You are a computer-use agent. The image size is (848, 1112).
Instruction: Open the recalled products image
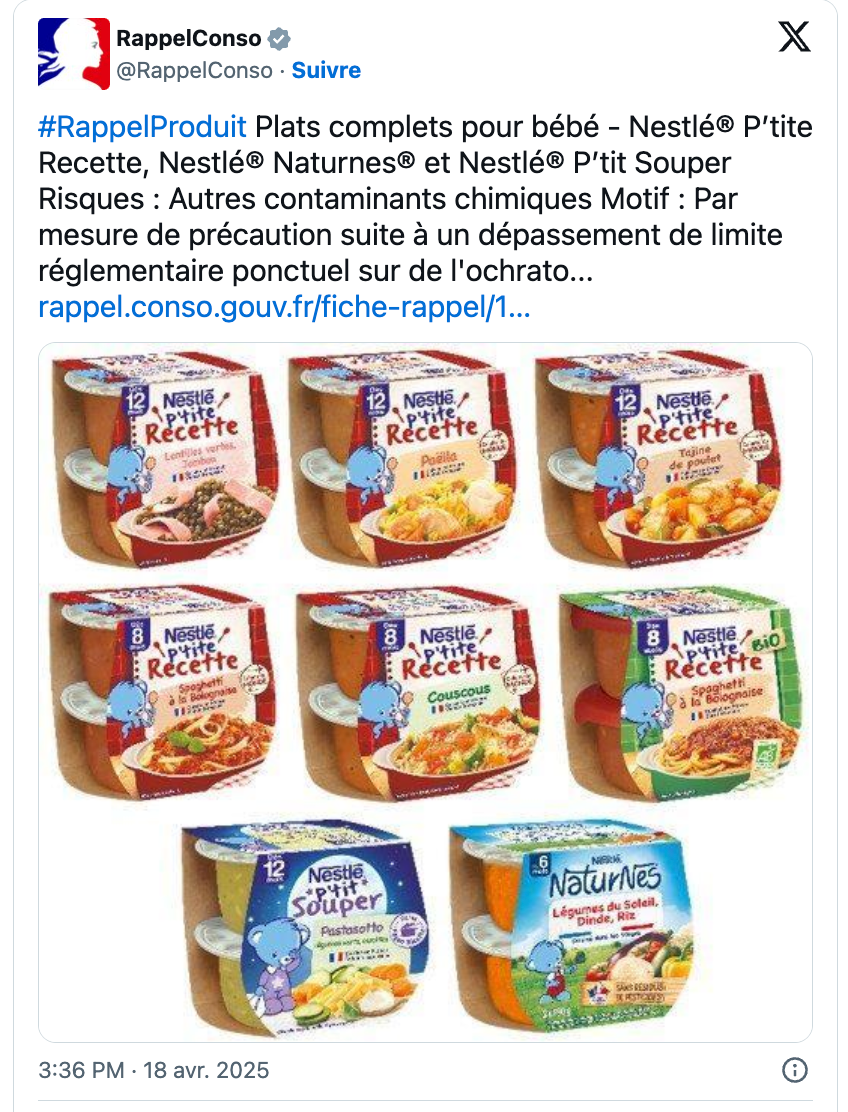click(x=425, y=692)
